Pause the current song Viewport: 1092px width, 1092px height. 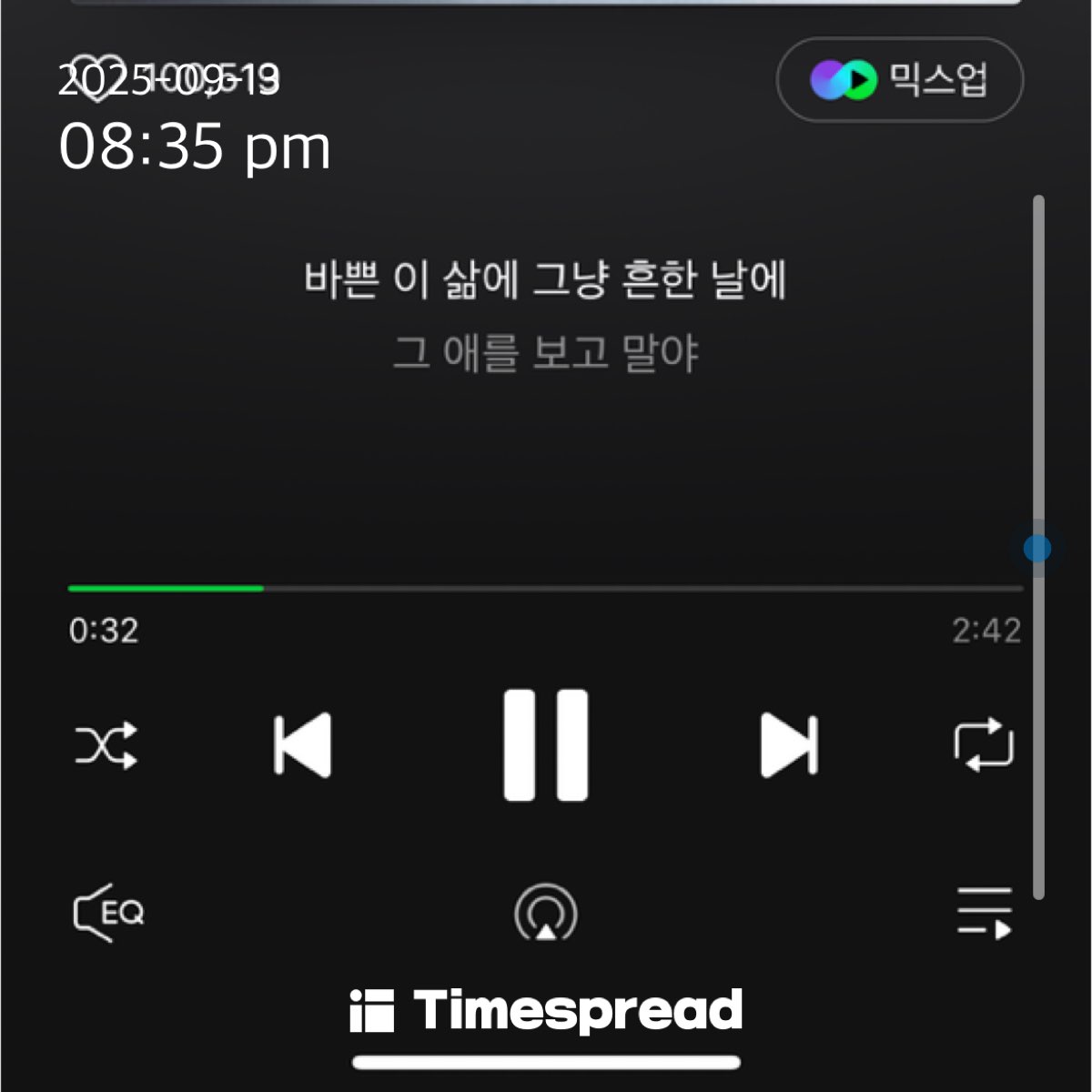[545, 745]
